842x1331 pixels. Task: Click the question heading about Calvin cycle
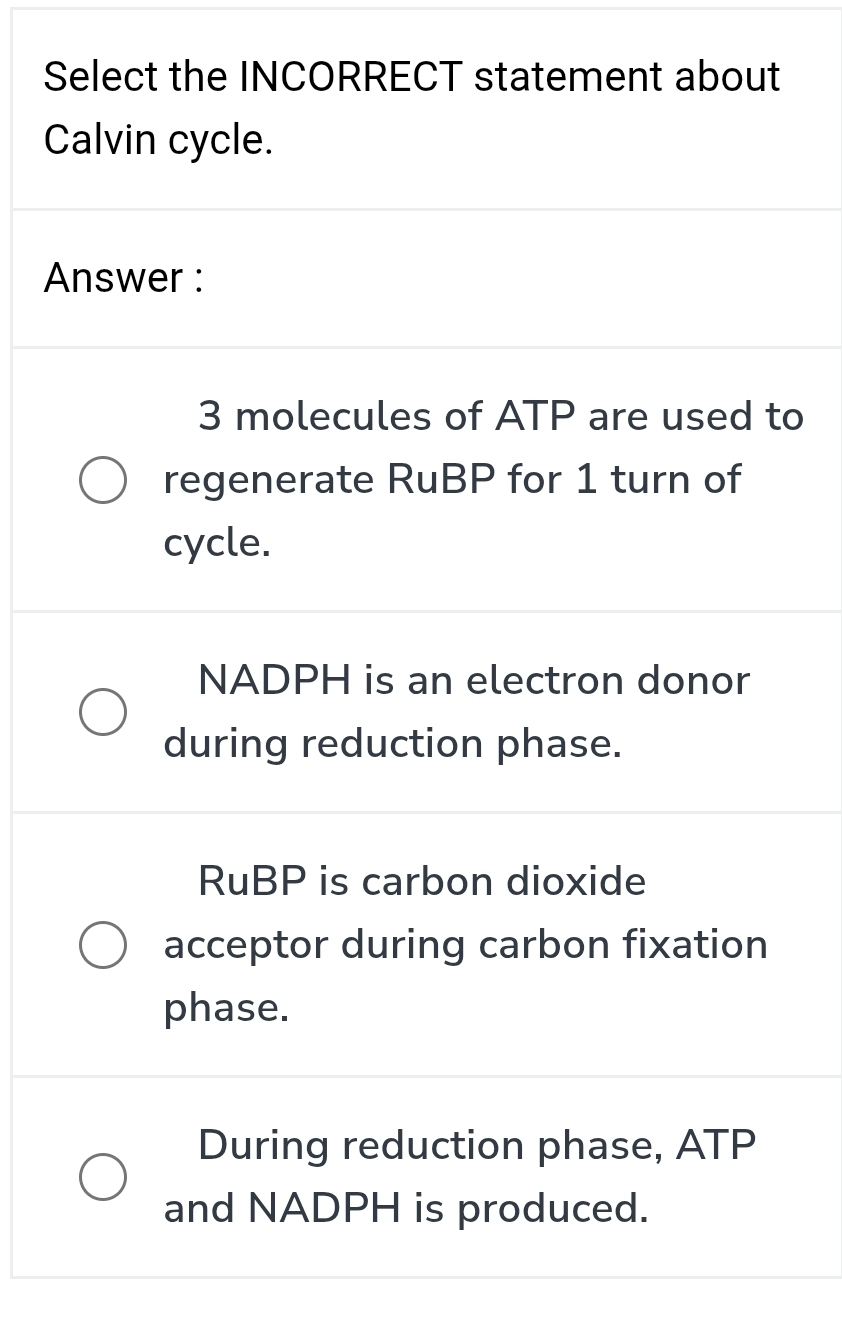pos(411,107)
